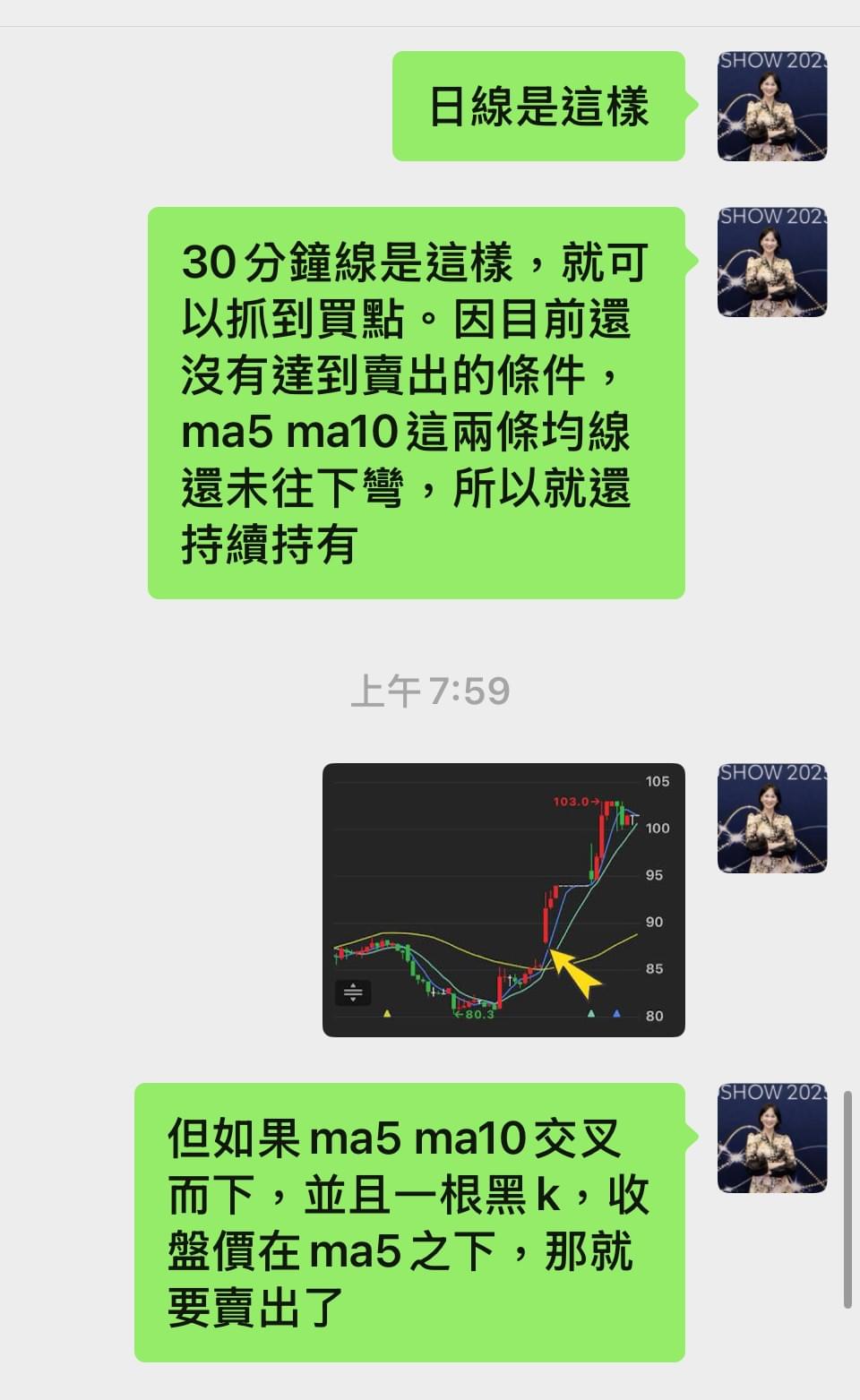View profile from avatar beside 30分鐘線 message
The width and height of the screenshot is (860, 1400).
(x=771, y=262)
